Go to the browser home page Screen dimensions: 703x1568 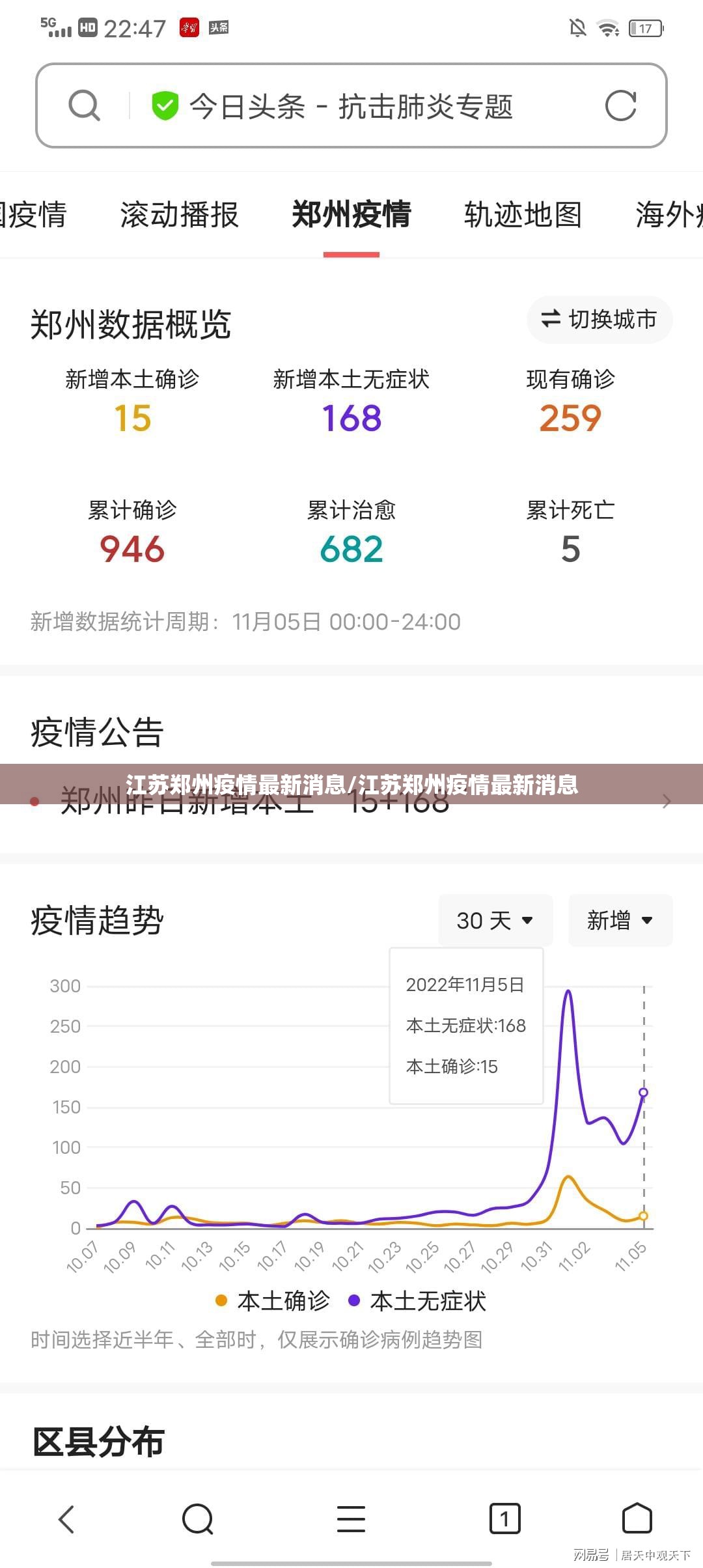coord(637,1519)
